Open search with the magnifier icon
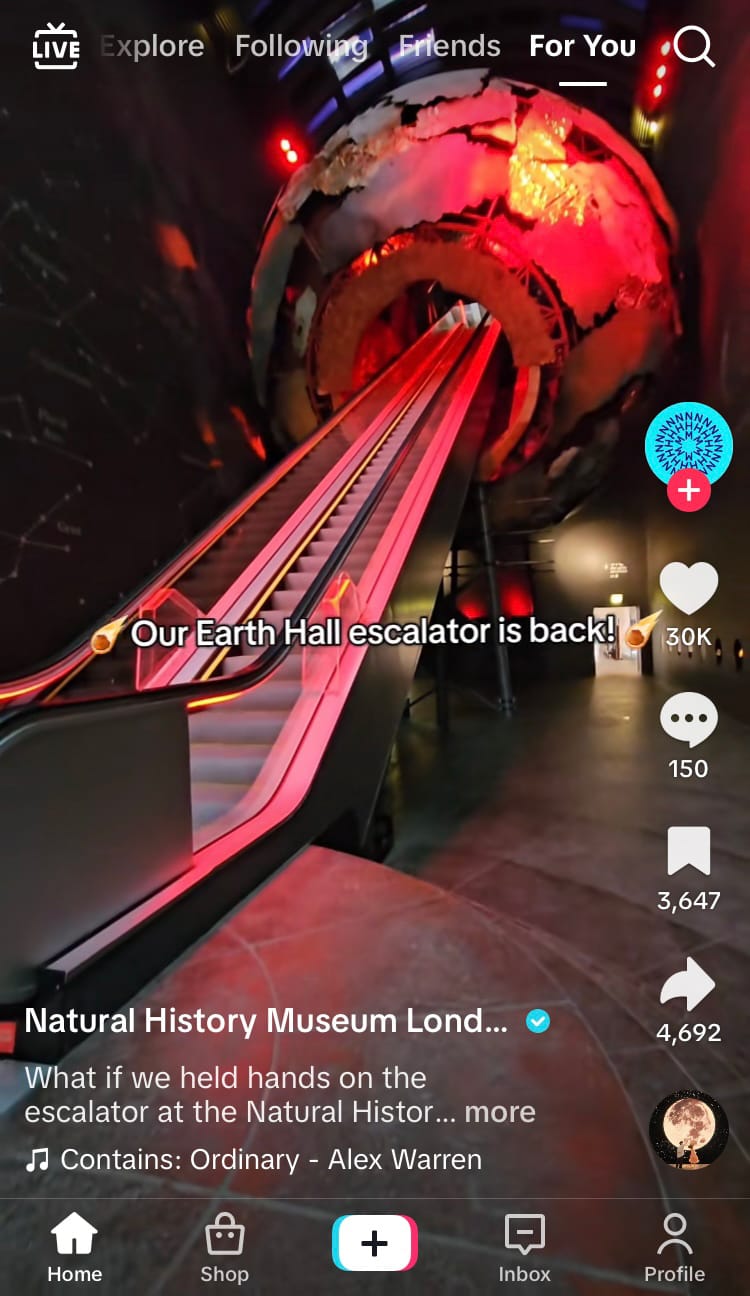 (x=694, y=46)
